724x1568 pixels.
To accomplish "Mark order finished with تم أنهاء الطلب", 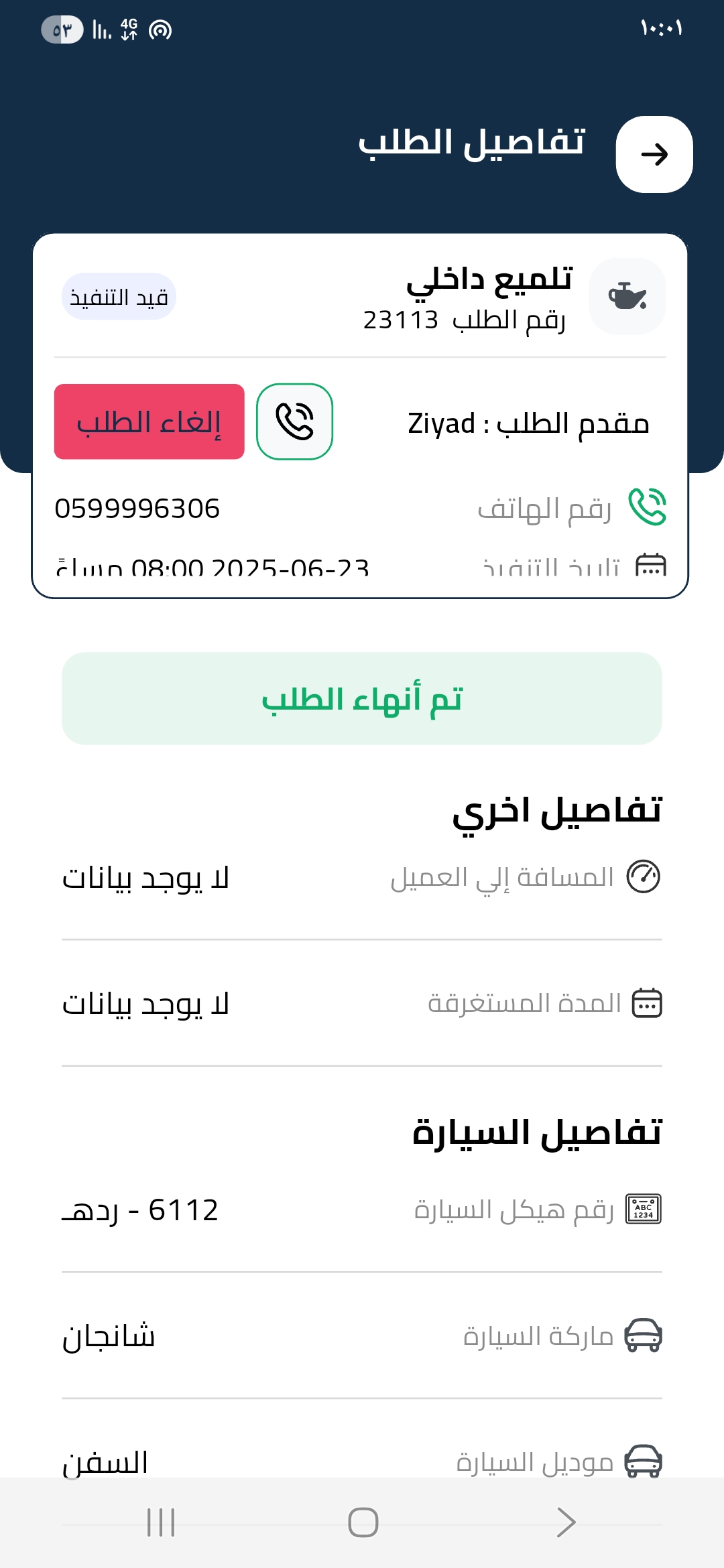I will click(x=362, y=698).
